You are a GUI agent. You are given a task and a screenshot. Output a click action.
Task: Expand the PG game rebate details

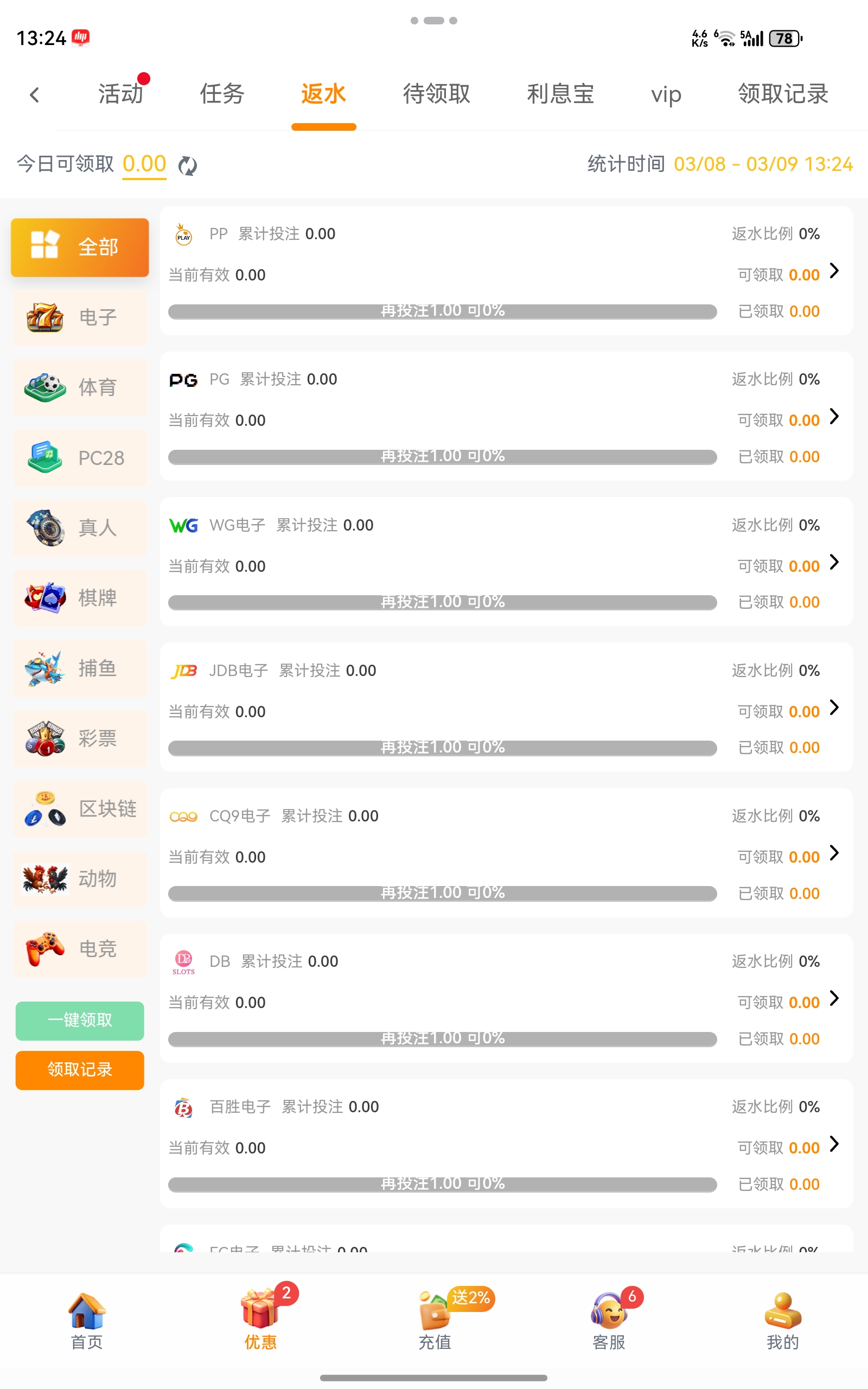tap(834, 418)
